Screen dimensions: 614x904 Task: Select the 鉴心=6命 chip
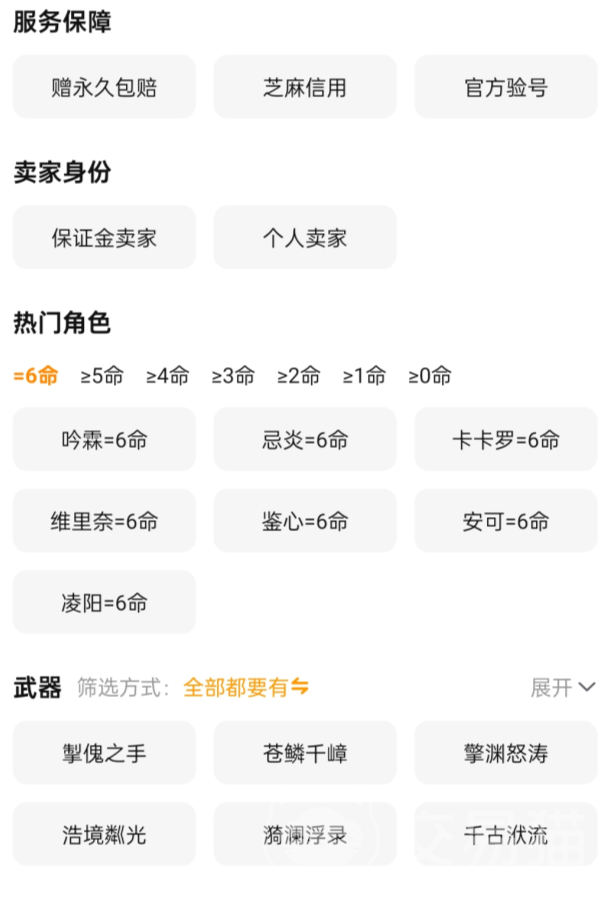coord(305,521)
